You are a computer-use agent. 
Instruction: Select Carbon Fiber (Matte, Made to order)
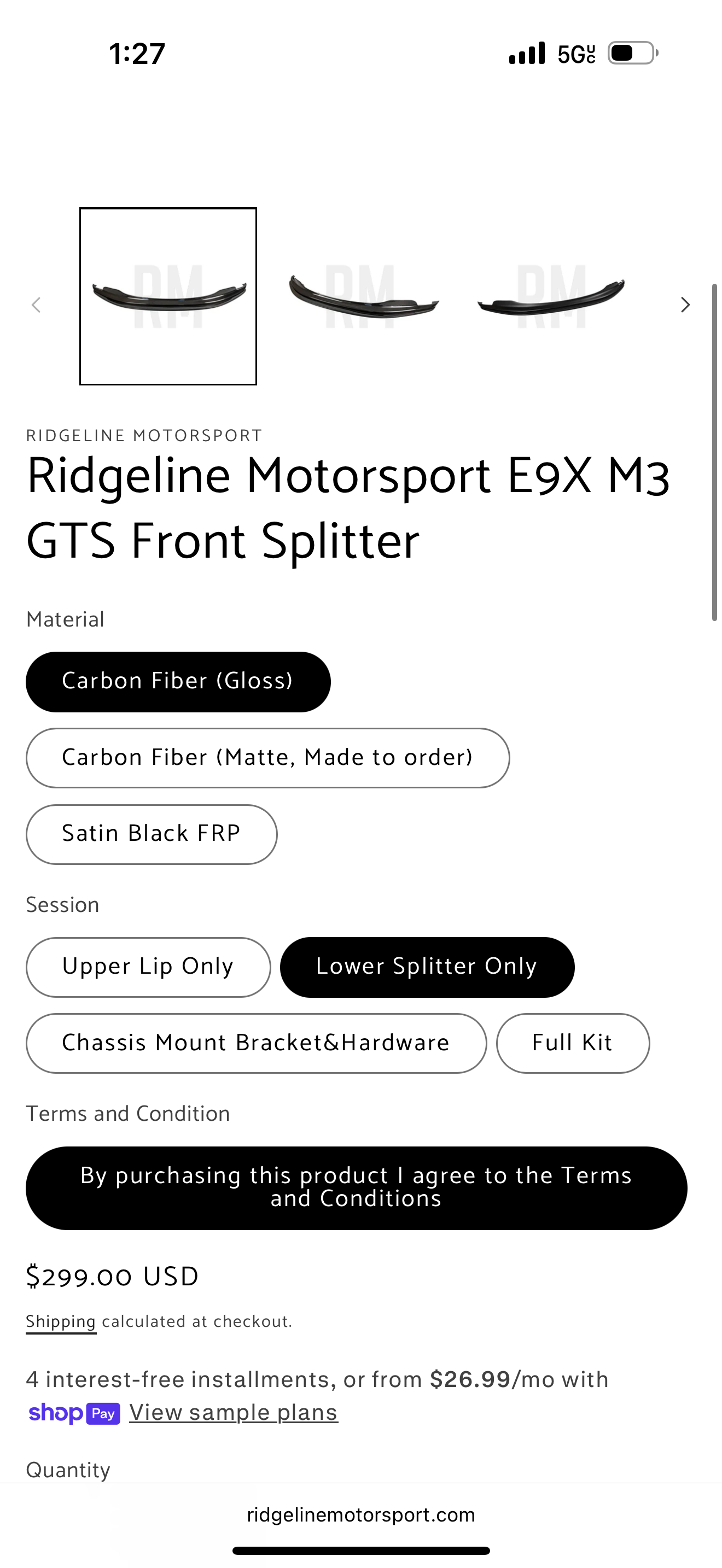[267, 758]
